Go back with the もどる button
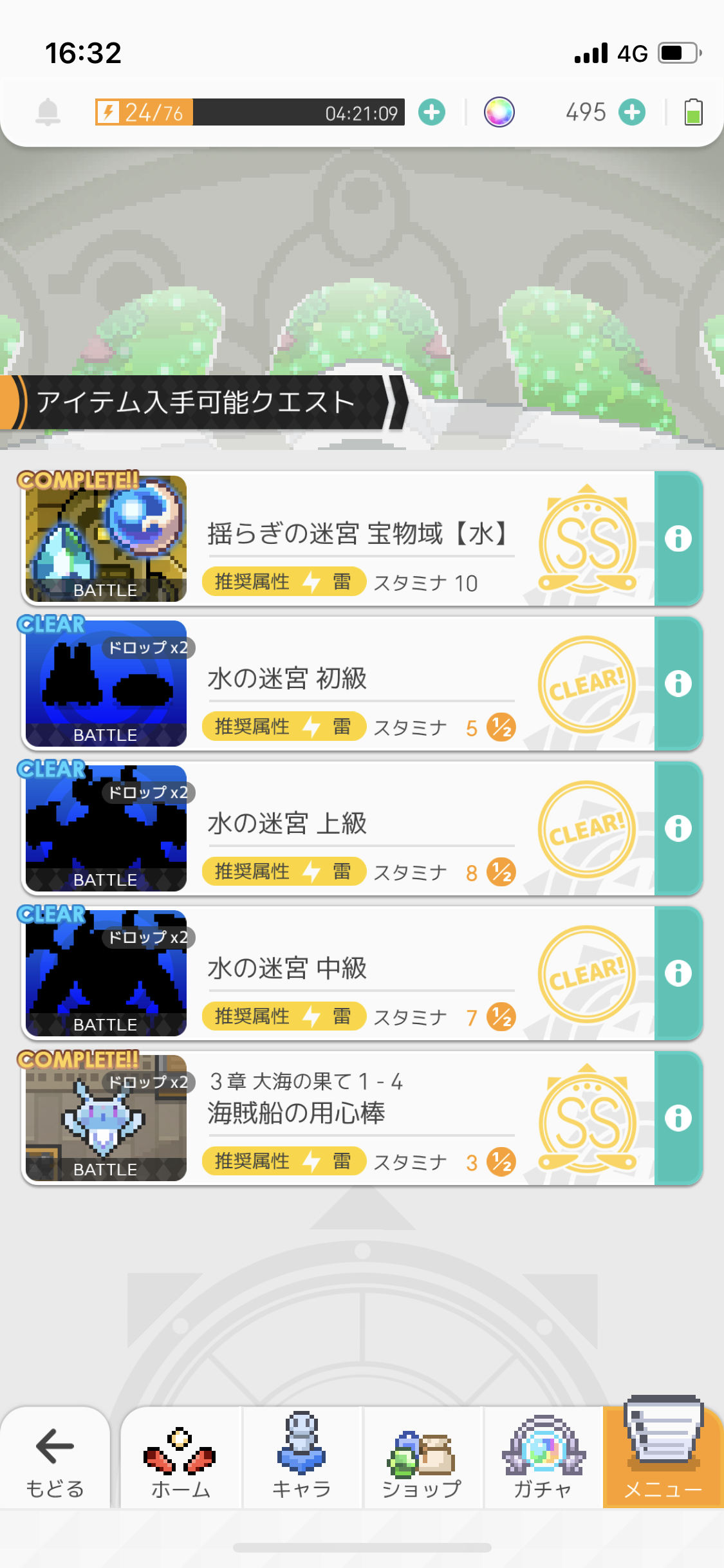724x1568 pixels. pyautogui.click(x=55, y=1459)
